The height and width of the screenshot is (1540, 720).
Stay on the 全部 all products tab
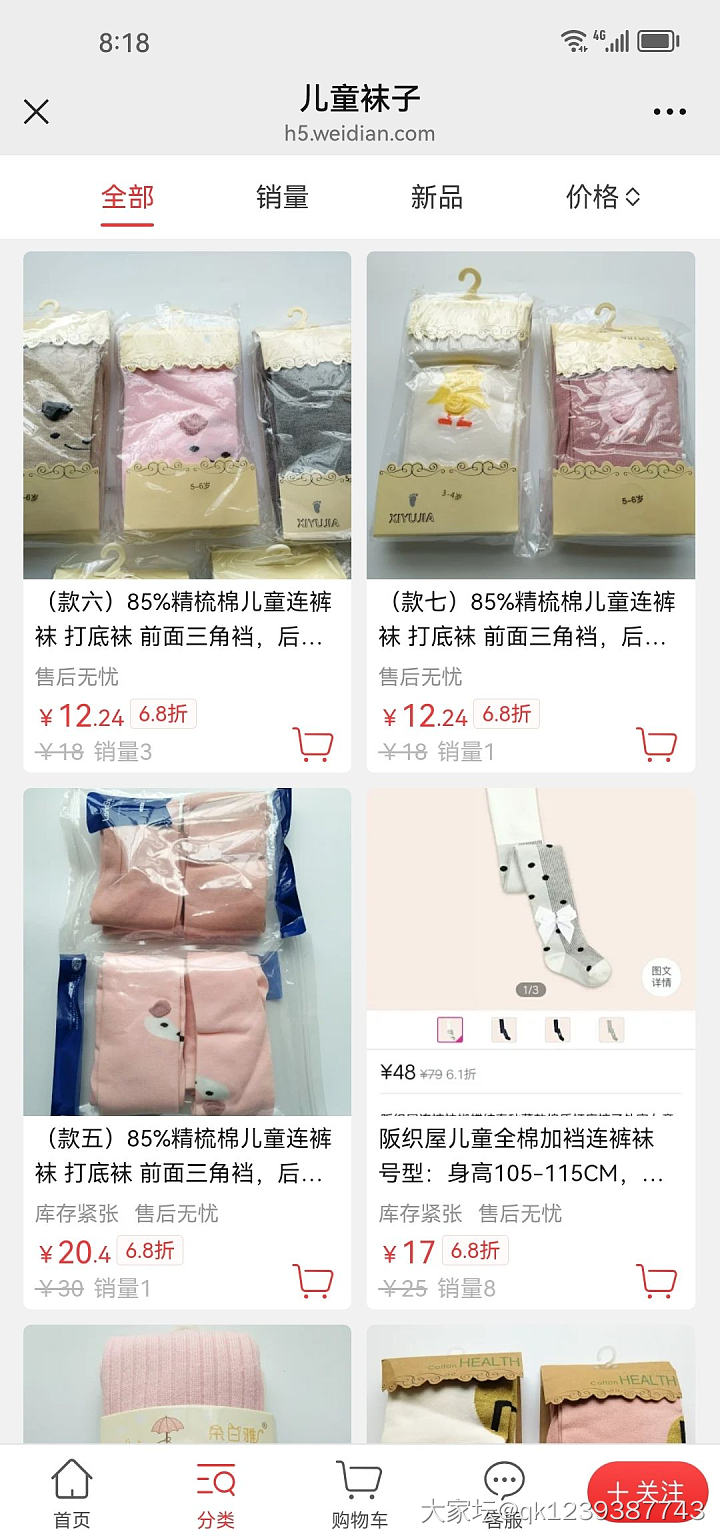126,197
